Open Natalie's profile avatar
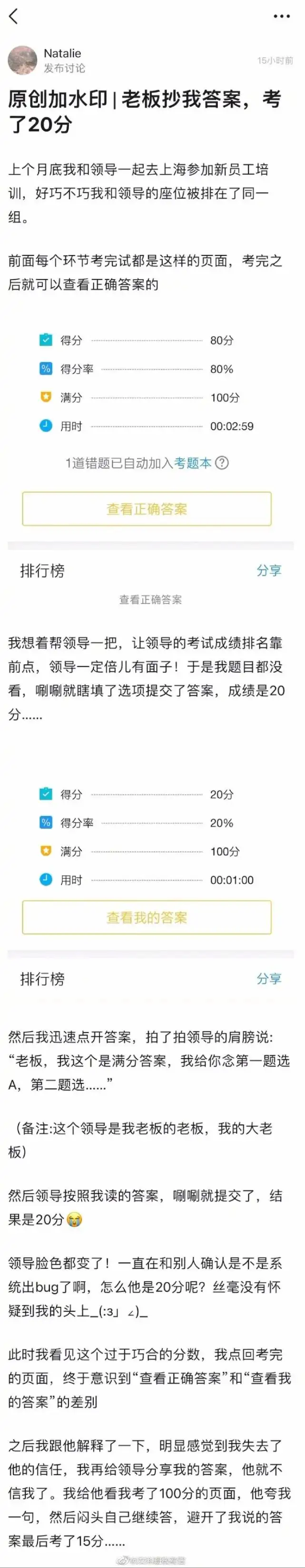Screen dimensions: 305x1568 click(22, 60)
